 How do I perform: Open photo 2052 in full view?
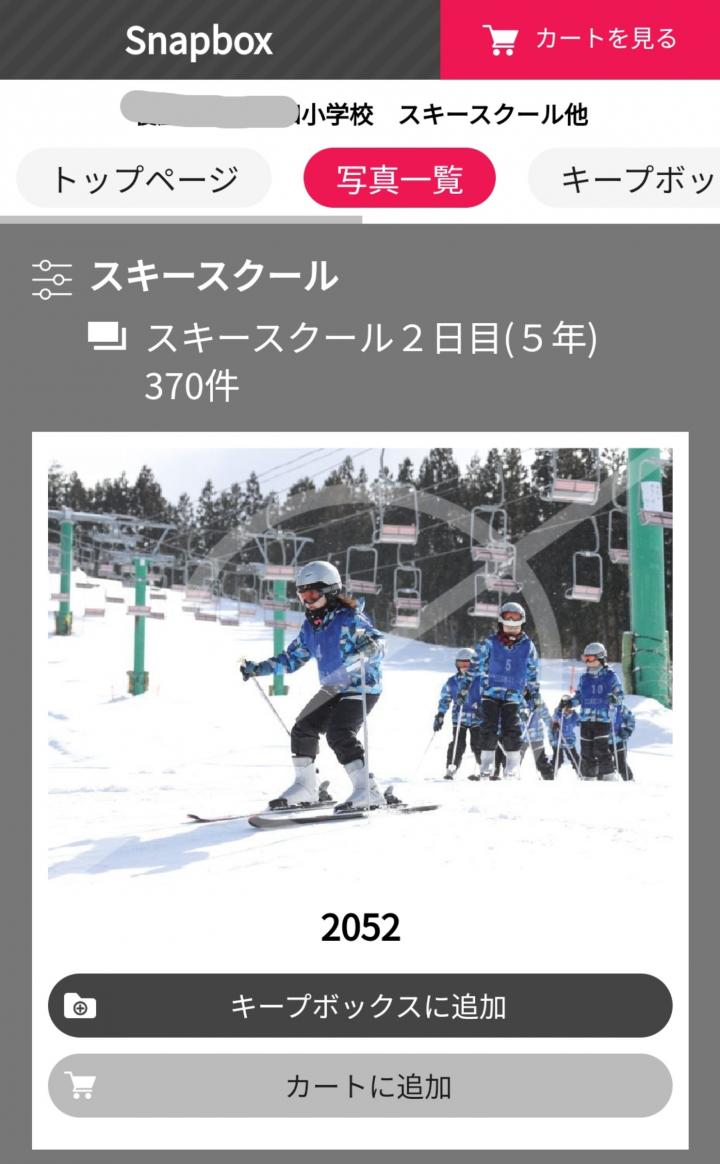(x=360, y=665)
